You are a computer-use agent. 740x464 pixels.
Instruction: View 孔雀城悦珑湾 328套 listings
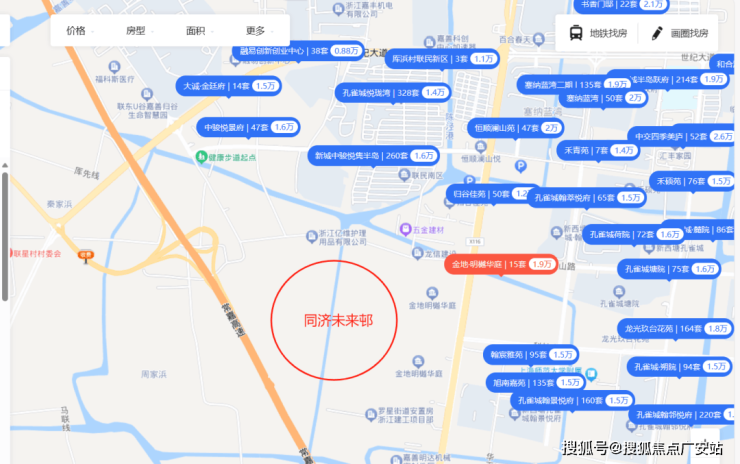pyautogui.click(x=392, y=92)
